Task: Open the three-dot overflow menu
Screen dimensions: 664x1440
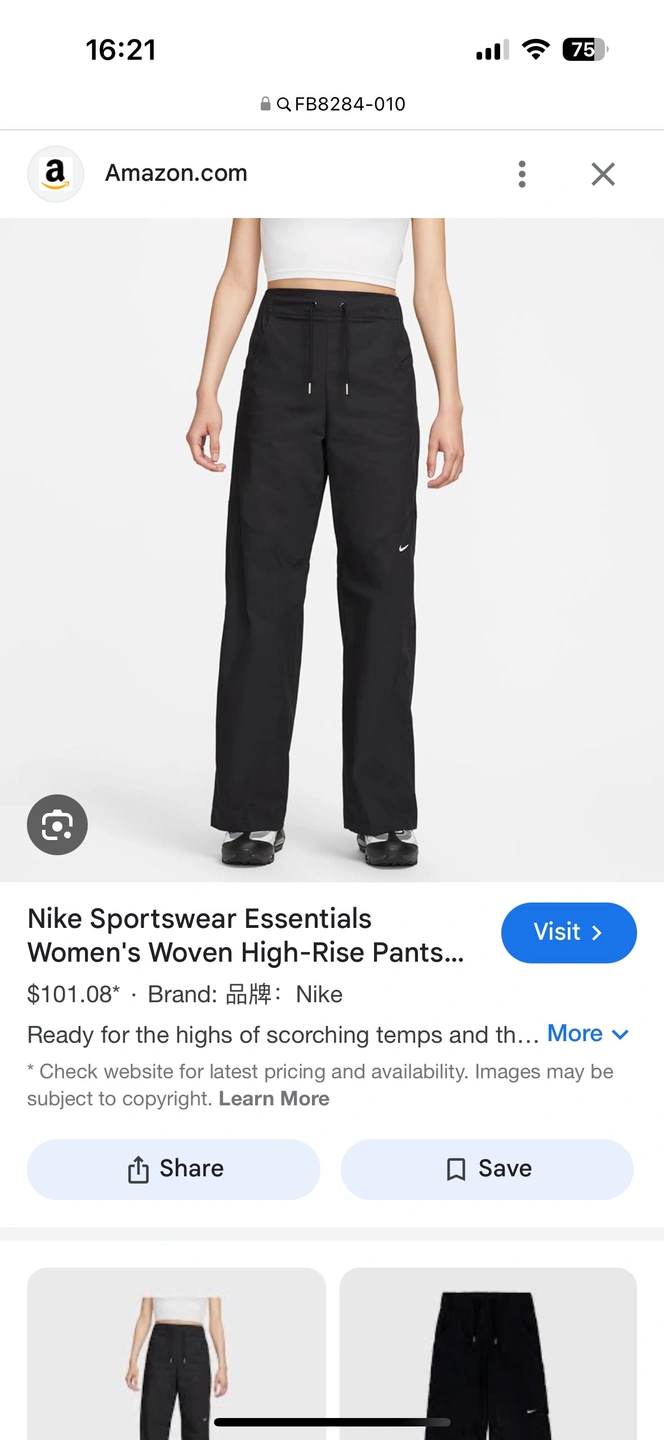Action: (522, 174)
